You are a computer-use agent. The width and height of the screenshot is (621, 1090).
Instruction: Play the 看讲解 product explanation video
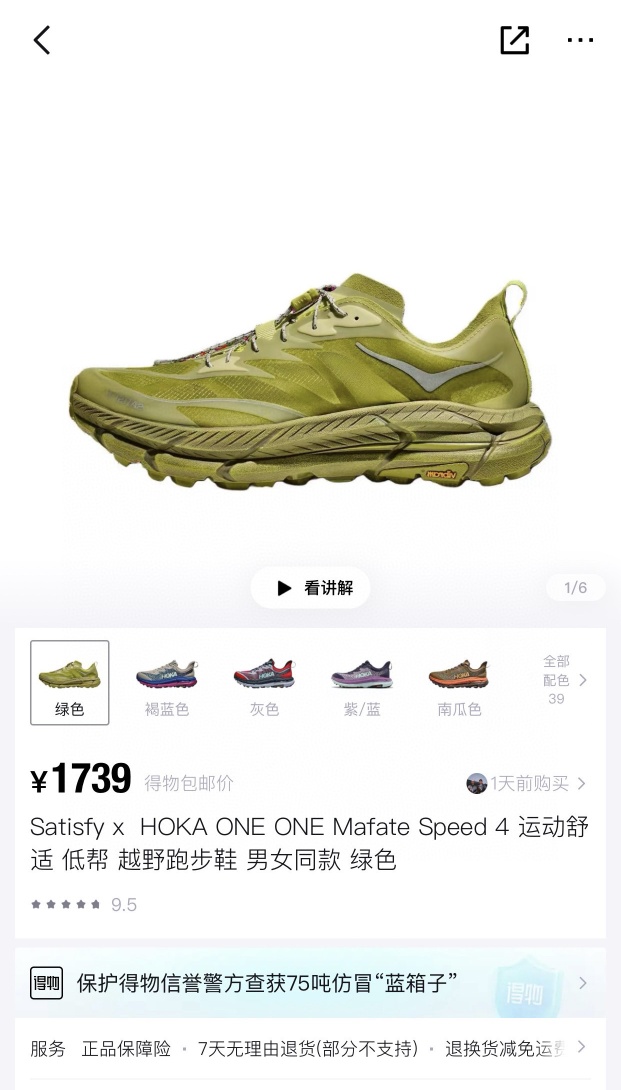click(x=311, y=588)
